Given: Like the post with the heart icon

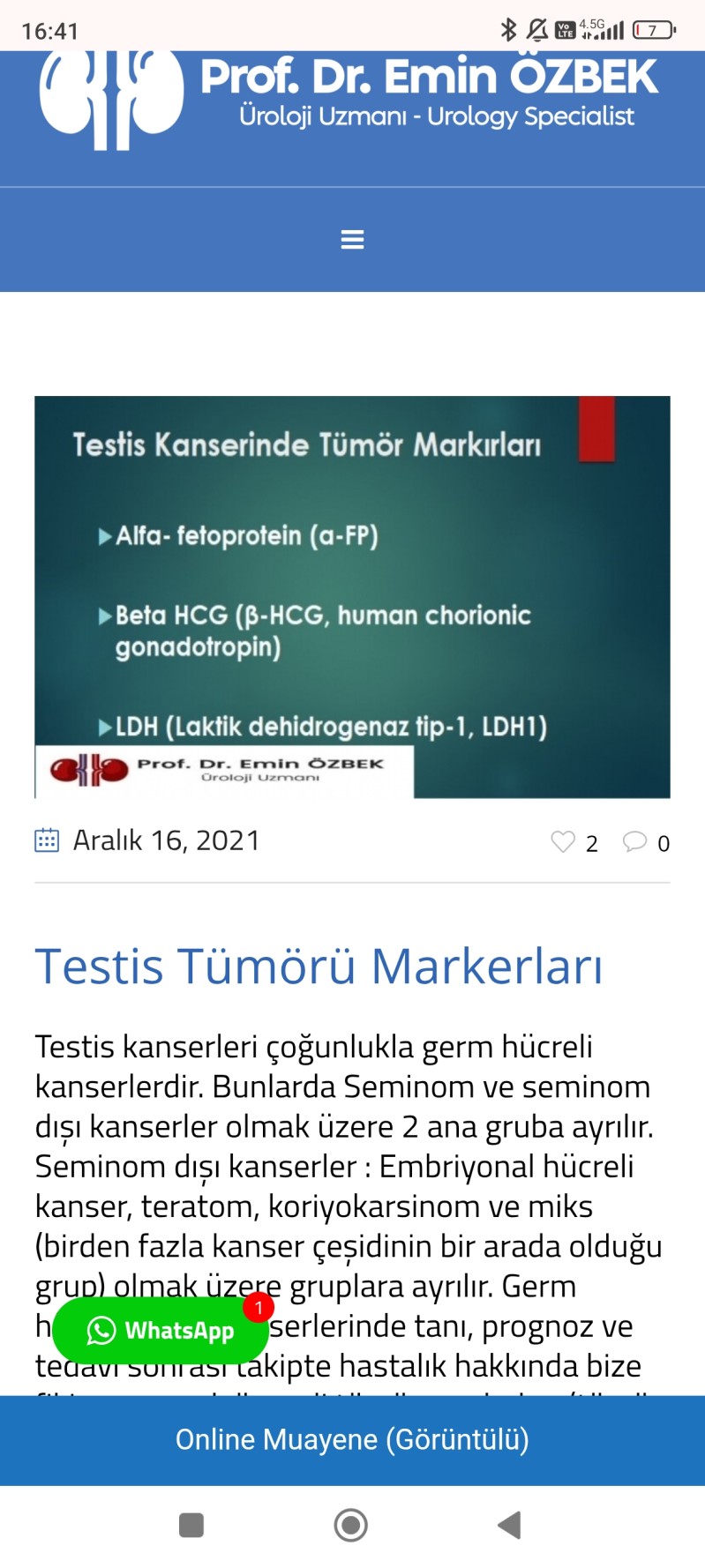Looking at the screenshot, I should pos(563,842).
